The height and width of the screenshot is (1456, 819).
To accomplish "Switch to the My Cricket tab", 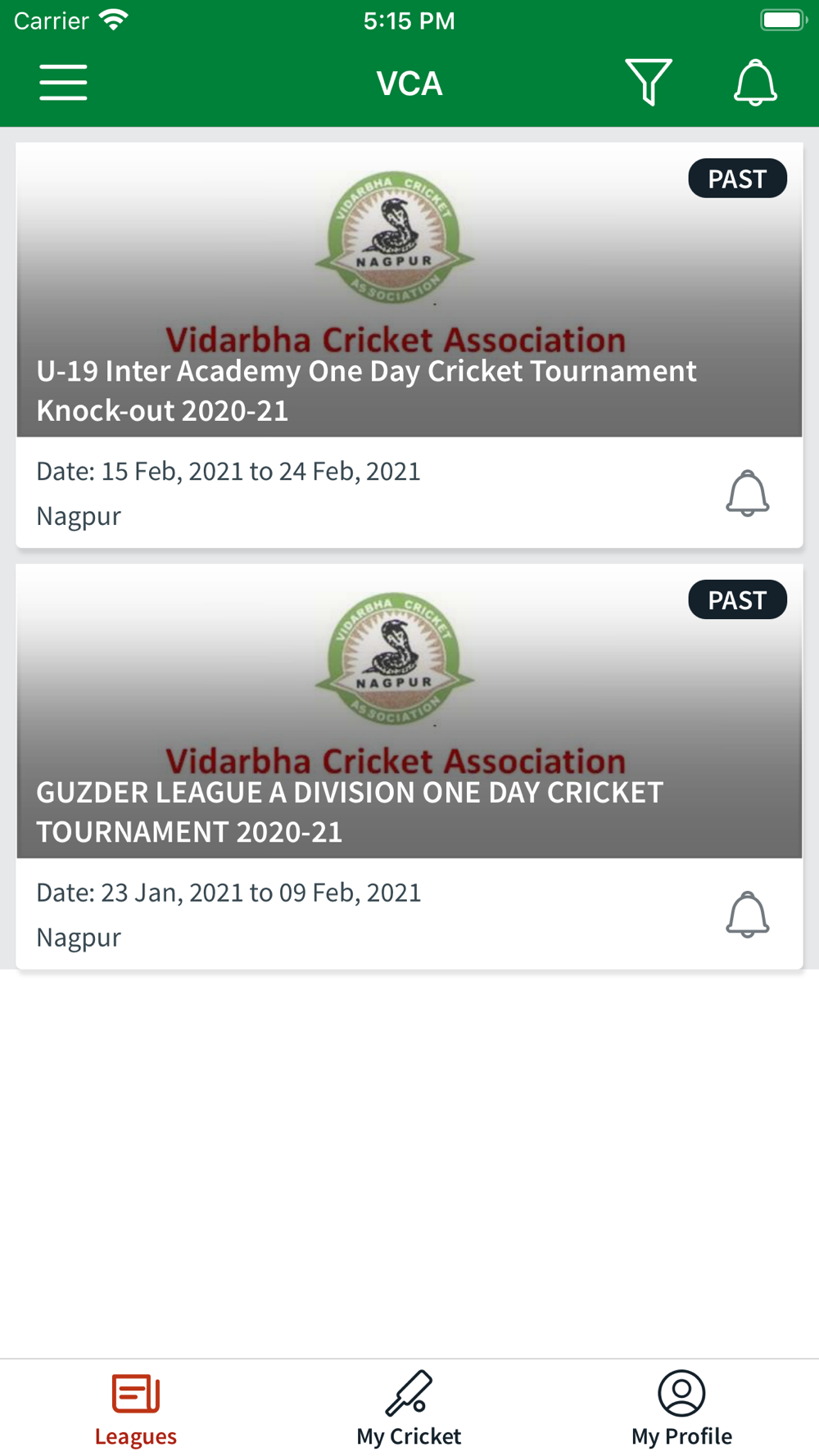I will [409, 1409].
